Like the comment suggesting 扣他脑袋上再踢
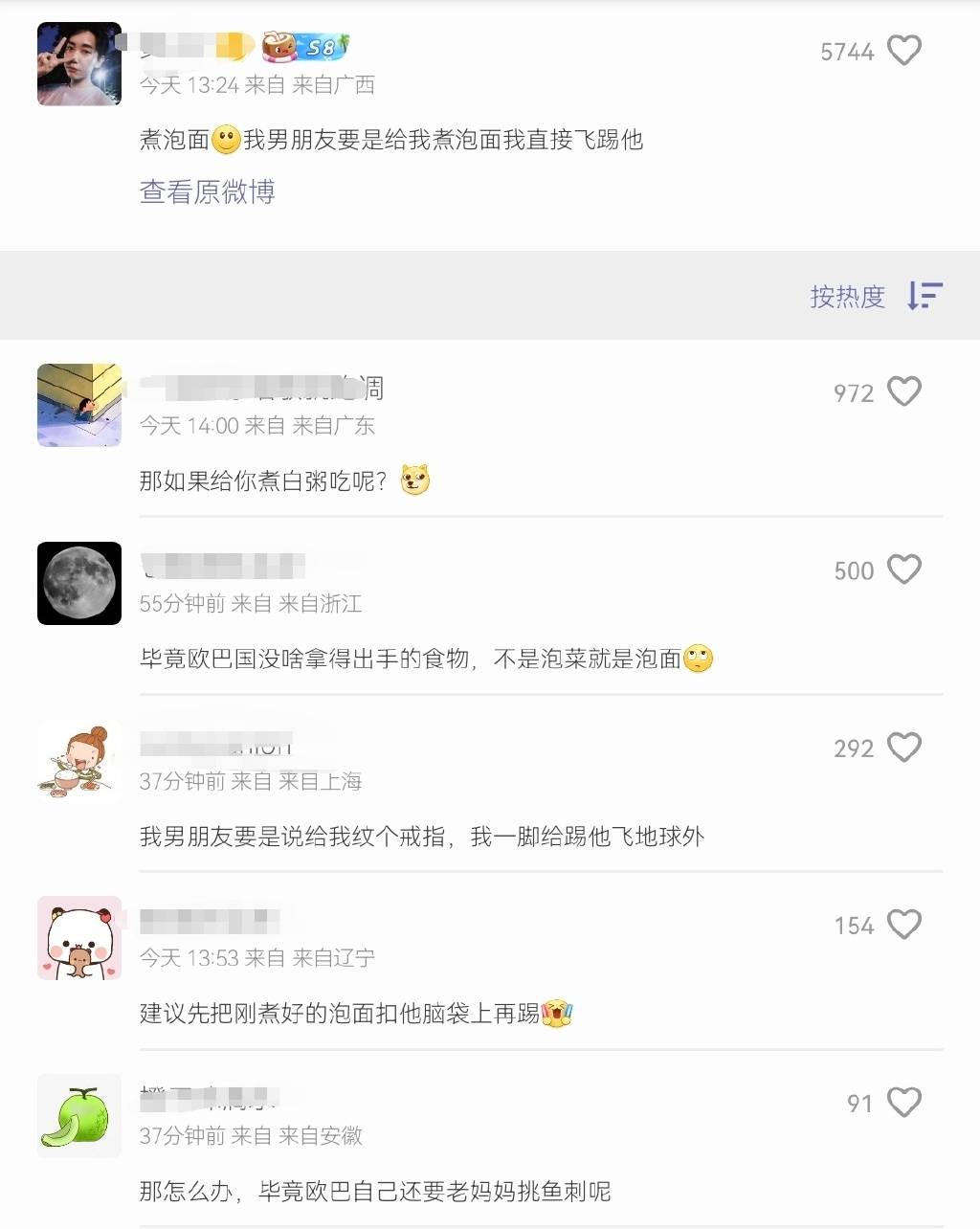This screenshot has height=1229, width=980. [x=903, y=925]
